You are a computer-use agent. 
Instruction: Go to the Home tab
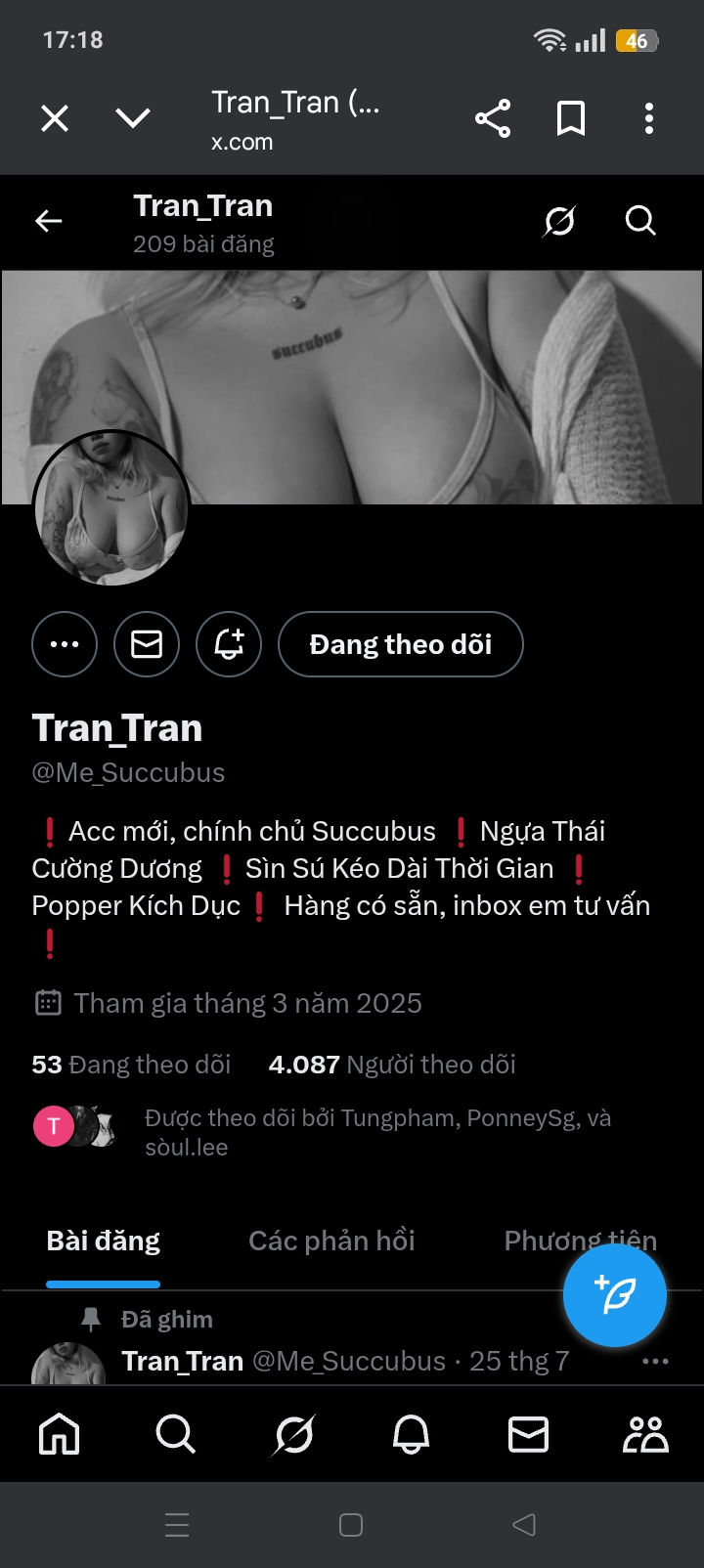click(x=59, y=1435)
